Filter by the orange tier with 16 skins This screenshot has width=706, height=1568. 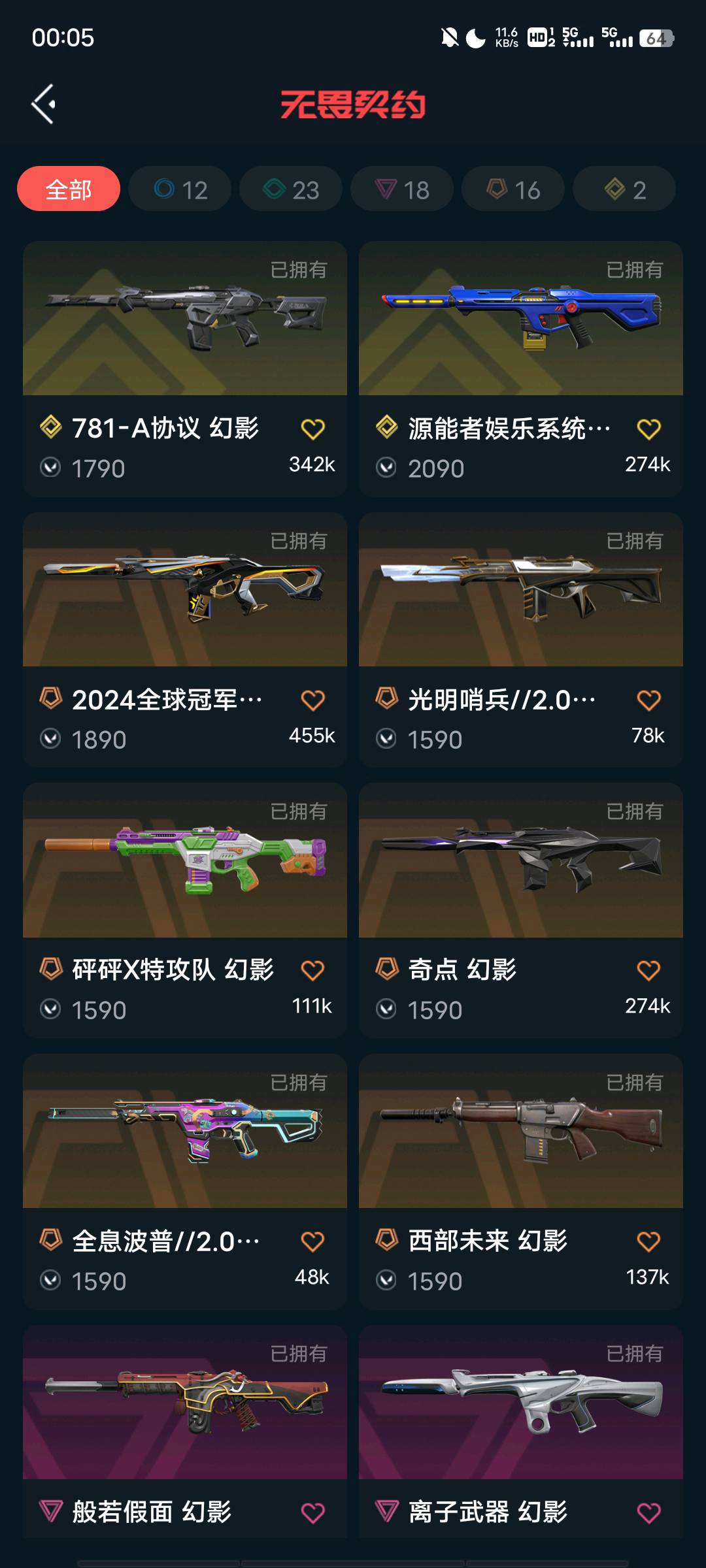513,189
